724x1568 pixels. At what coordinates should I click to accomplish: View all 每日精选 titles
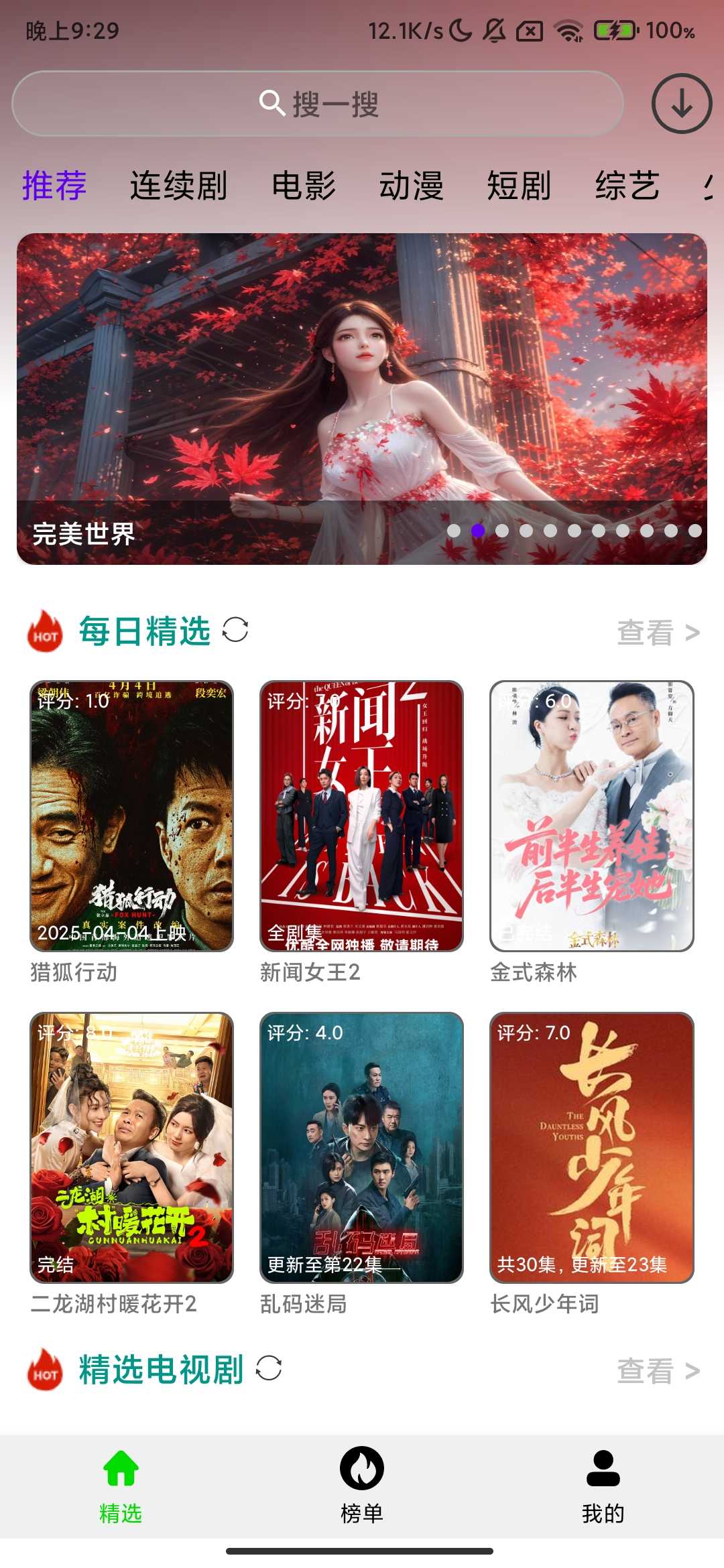coord(658,633)
